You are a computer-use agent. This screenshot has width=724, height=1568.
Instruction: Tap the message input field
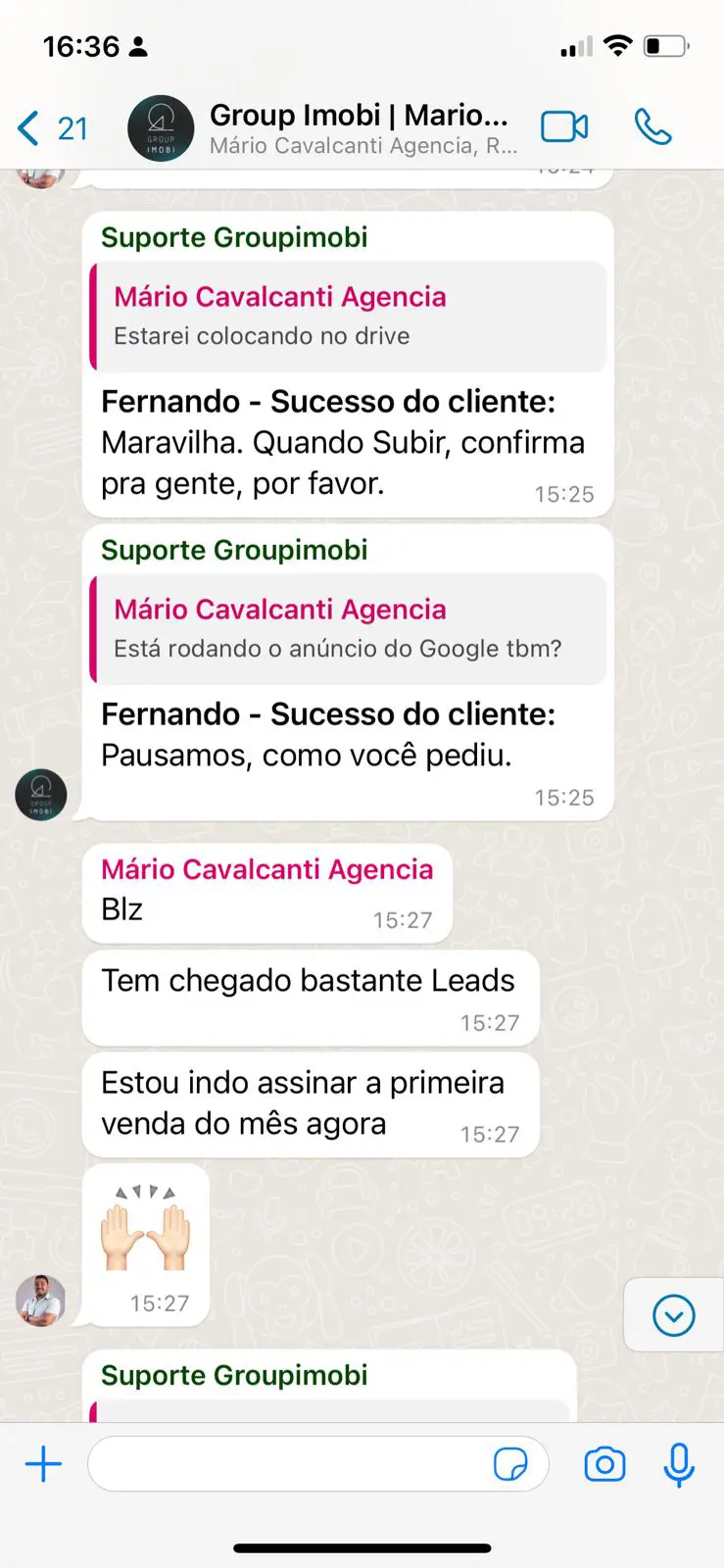[289, 1464]
